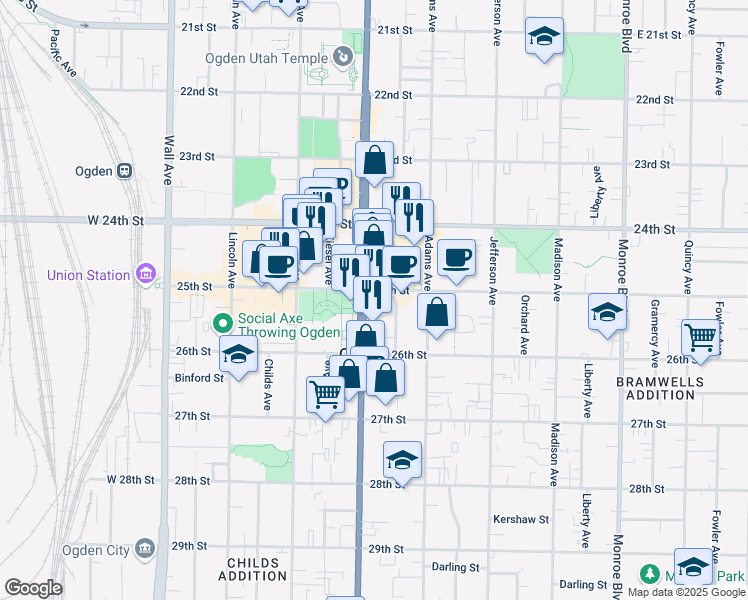748x600 pixels.
Task: Select the shopping bag marker at 23rd St
Action: (374, 161)
